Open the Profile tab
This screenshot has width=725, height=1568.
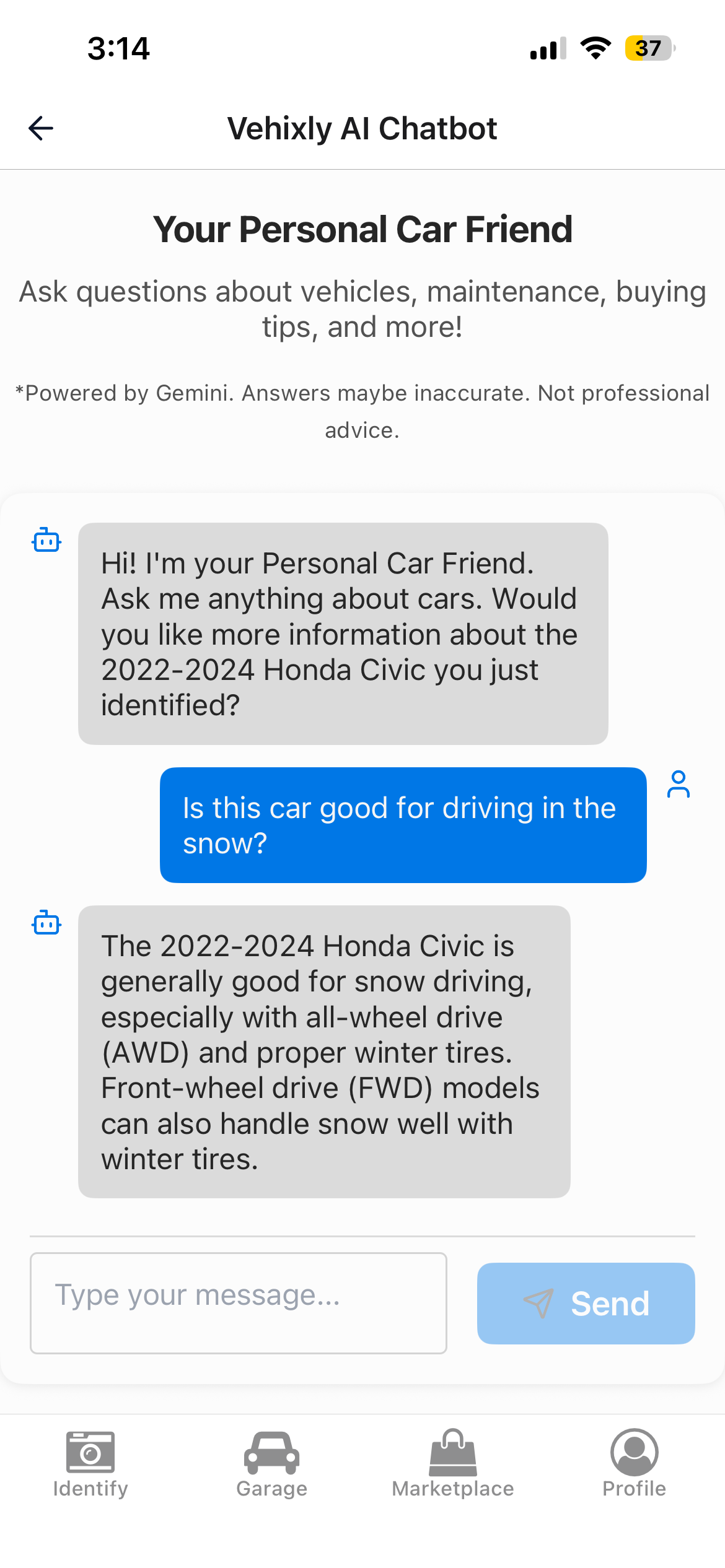coord(634,1464)
